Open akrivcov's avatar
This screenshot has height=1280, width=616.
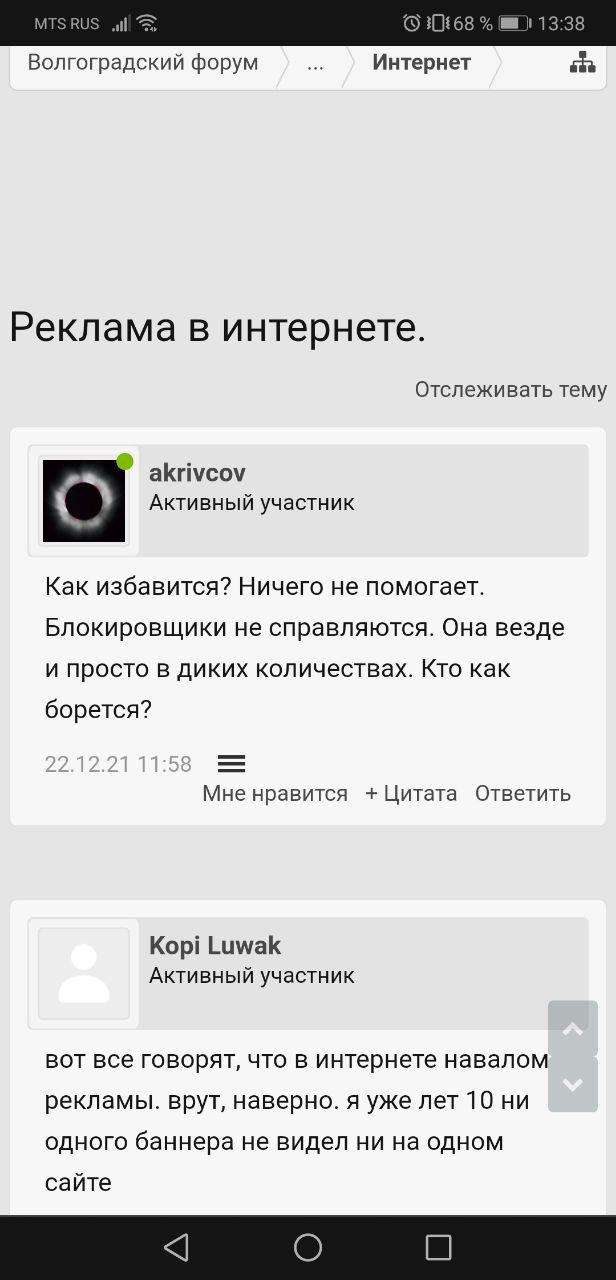[x=84, y=501]
